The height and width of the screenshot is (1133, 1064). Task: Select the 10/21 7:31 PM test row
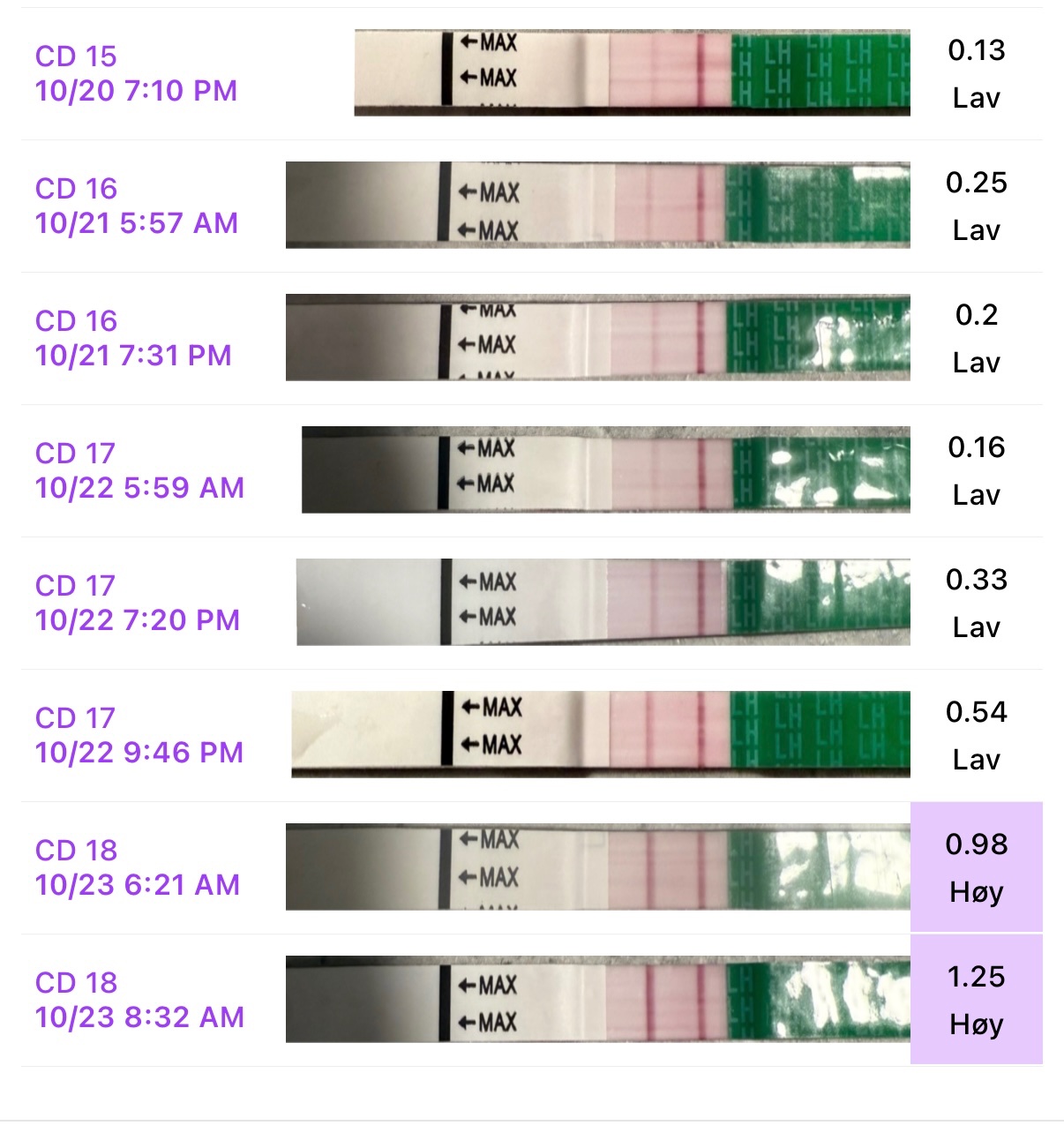(134, 338)
